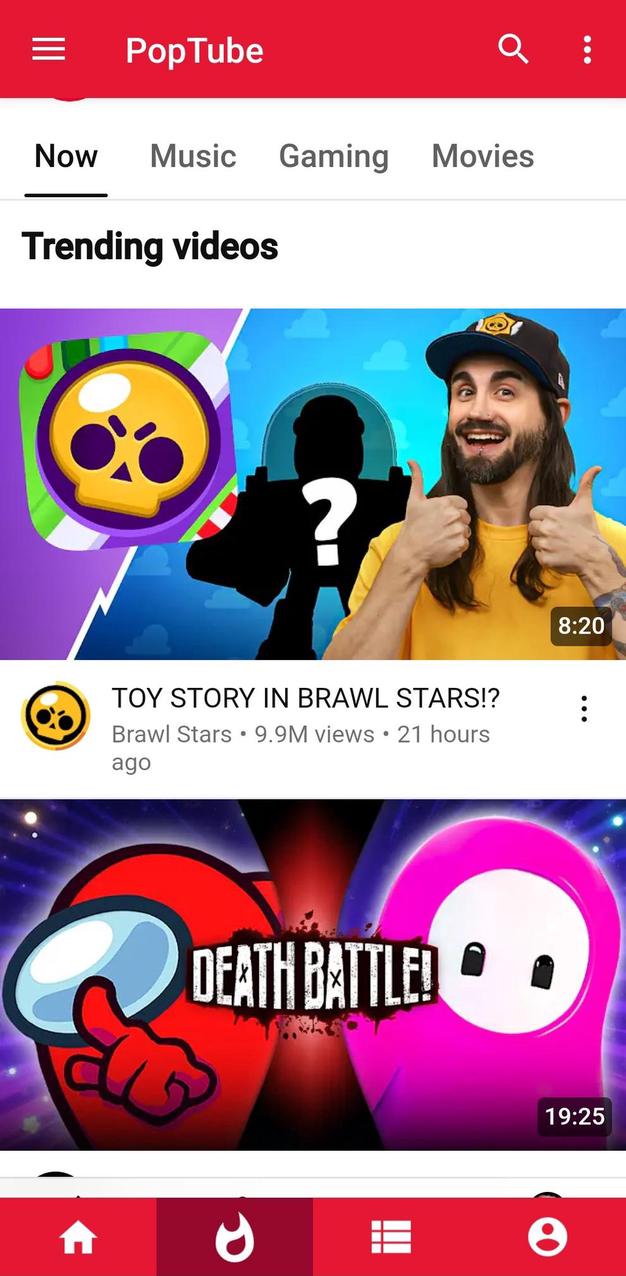Screen dimensions: 626x1276
Task: Open search in PopTube
Action: pyautogui.click(x=513, y=49)
